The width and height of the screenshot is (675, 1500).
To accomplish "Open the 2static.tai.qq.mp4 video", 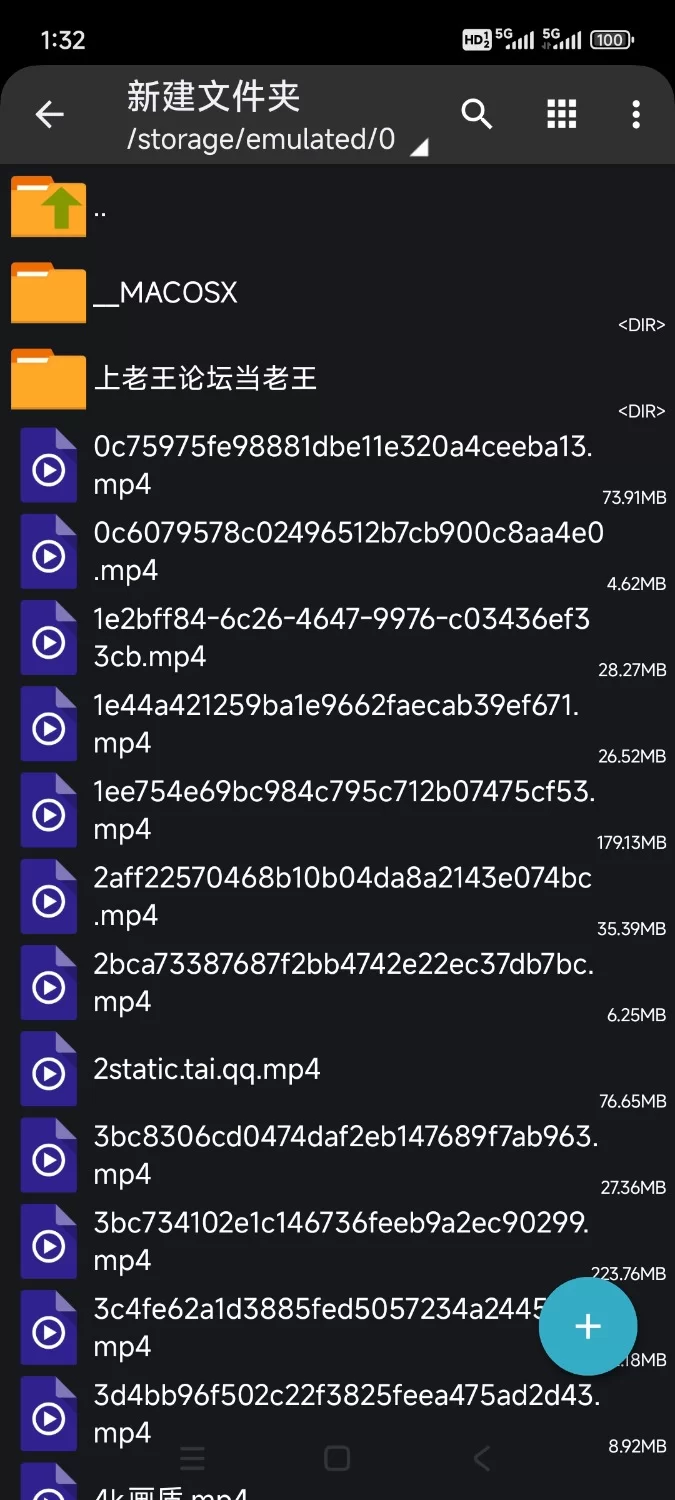I will tap(337, 1069).
